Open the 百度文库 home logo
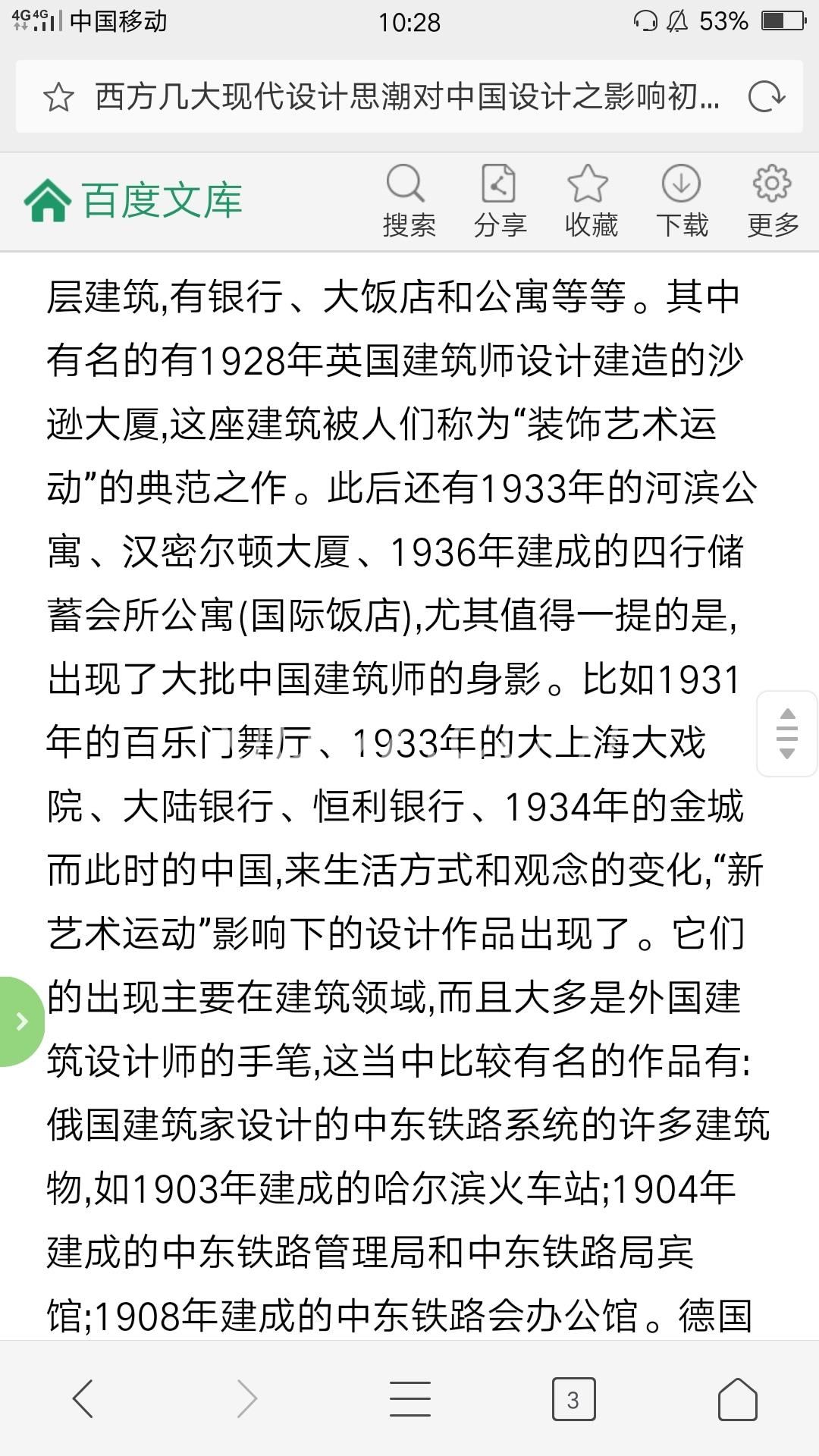The image size is (819, 1456). pyautogui.click(x=133, y=201)
